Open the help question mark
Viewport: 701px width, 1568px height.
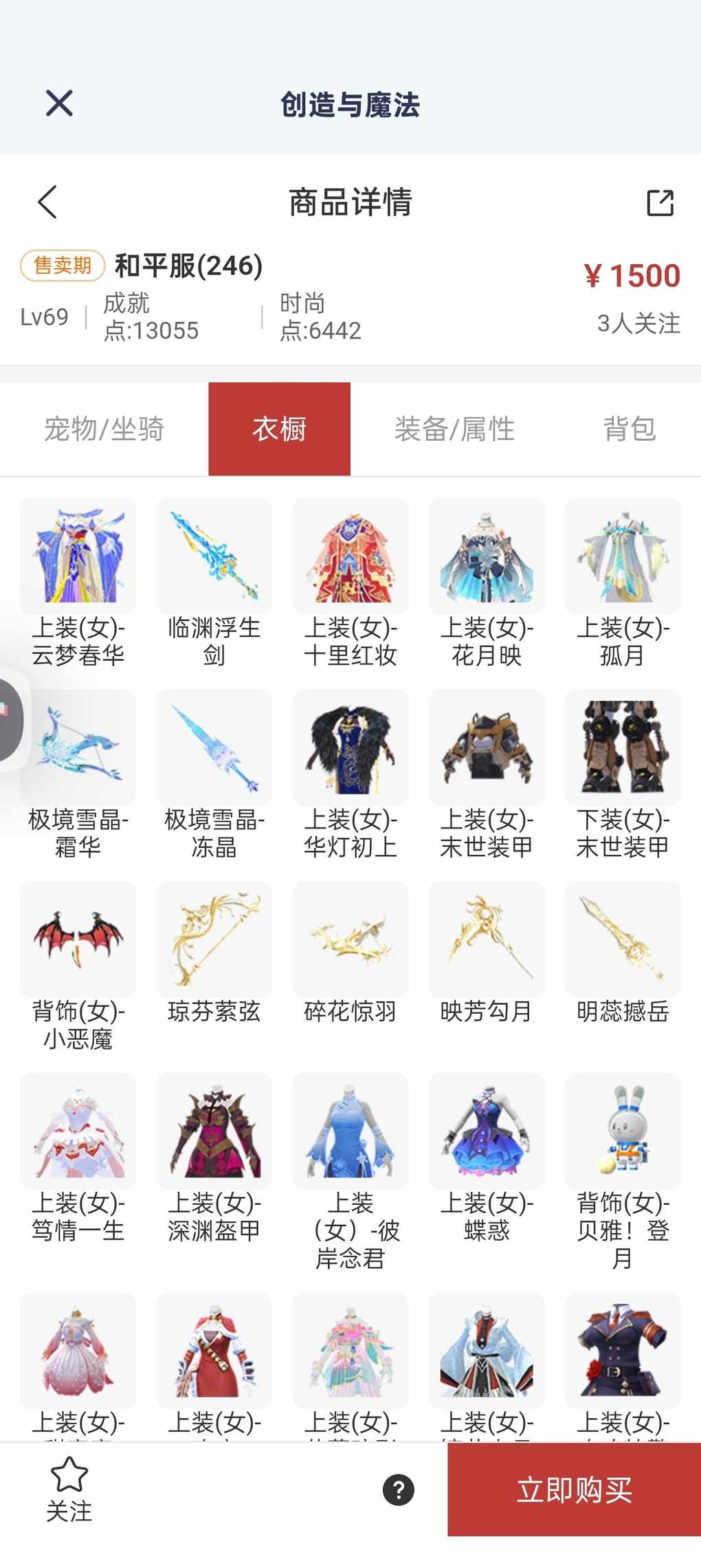point(399,1490)
